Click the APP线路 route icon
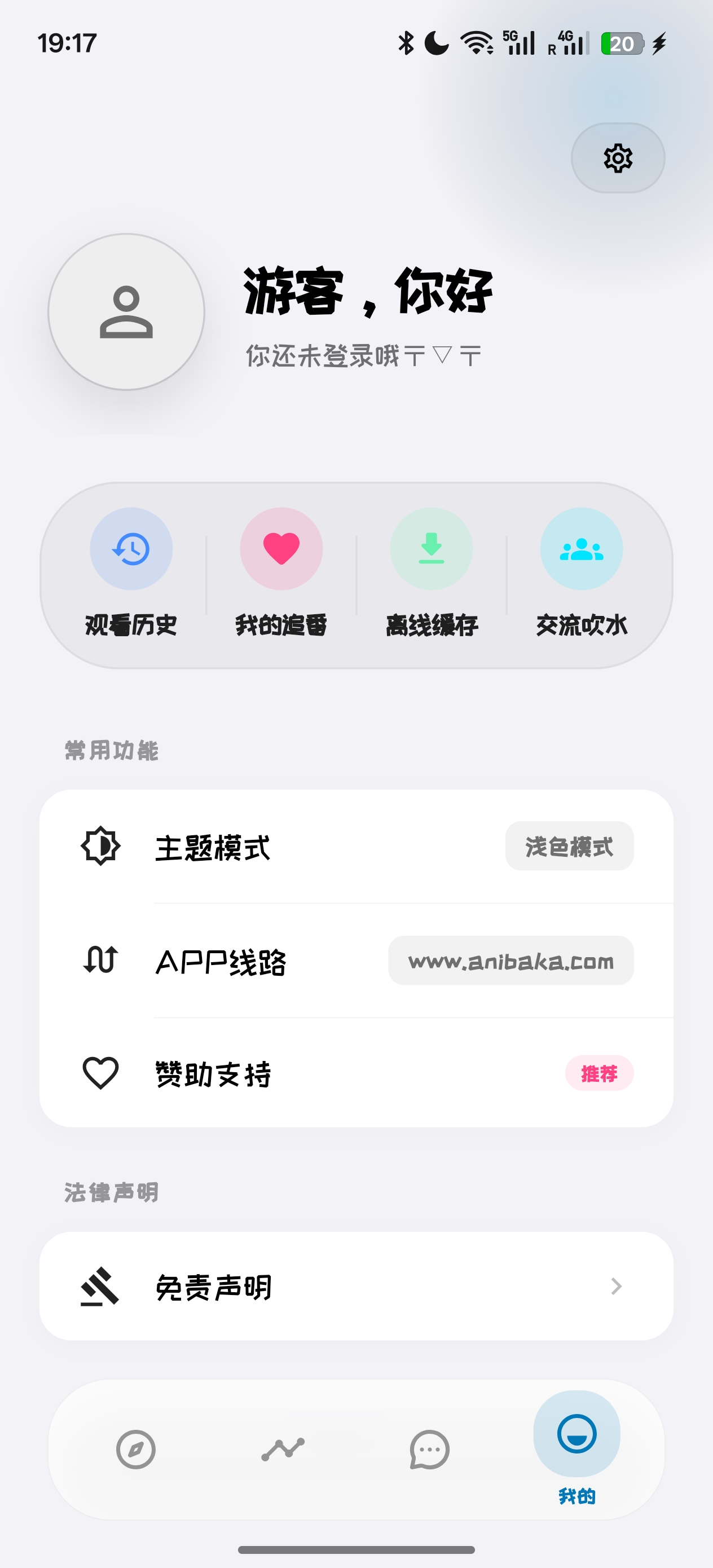This screenshot has height=1568, width=713. [x=101, y=960]
